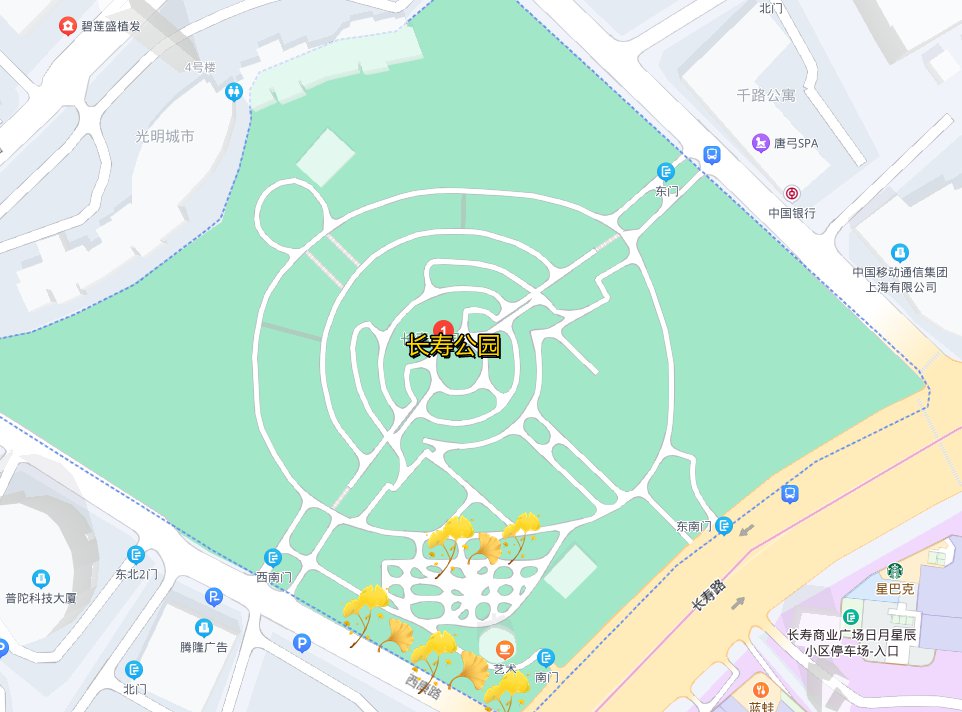Tap the 腾隆广告 marker
This screenshot has height=712, width=962.
(204, 627)
